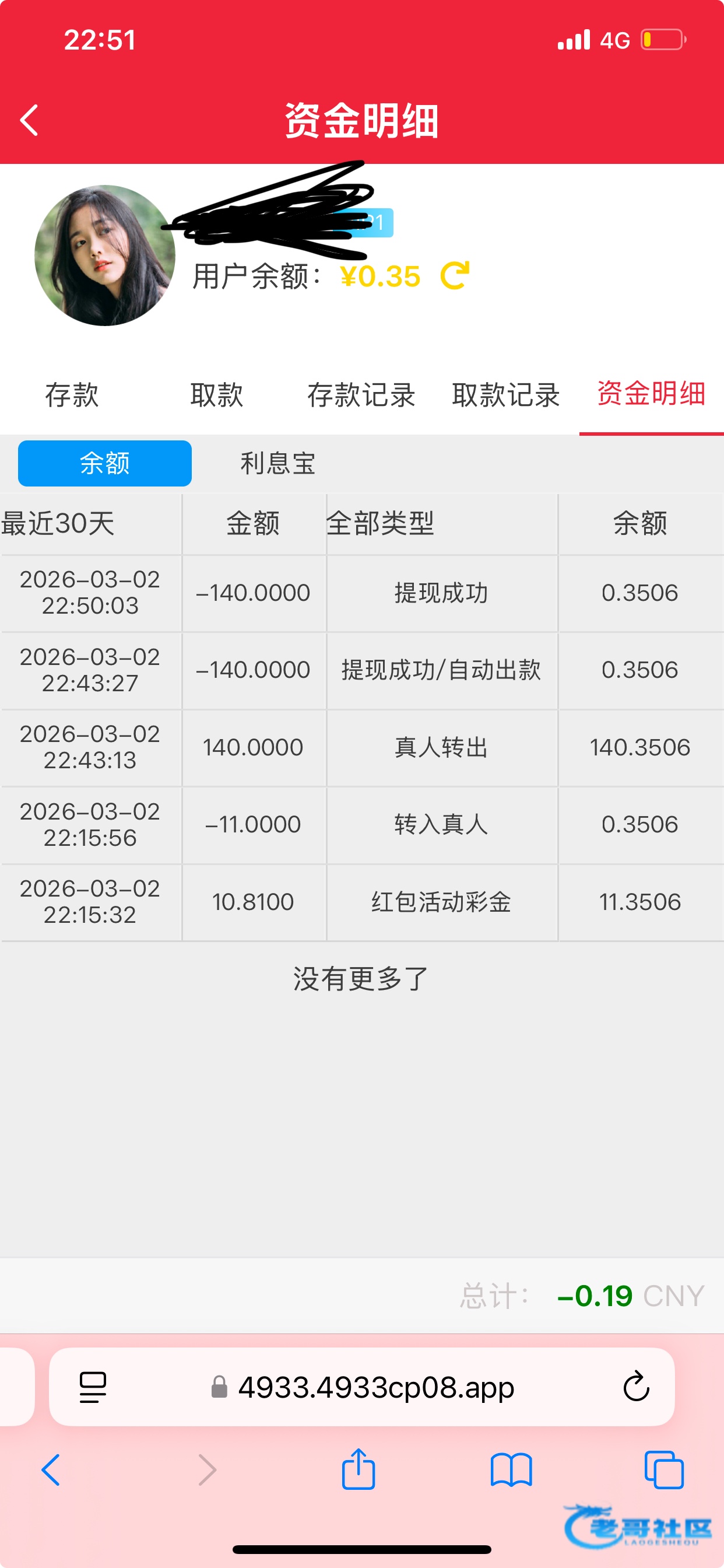Screen dimensions: 724x1568
Task: Go back in Safari's bottom toolbar
Action: 51,1470
